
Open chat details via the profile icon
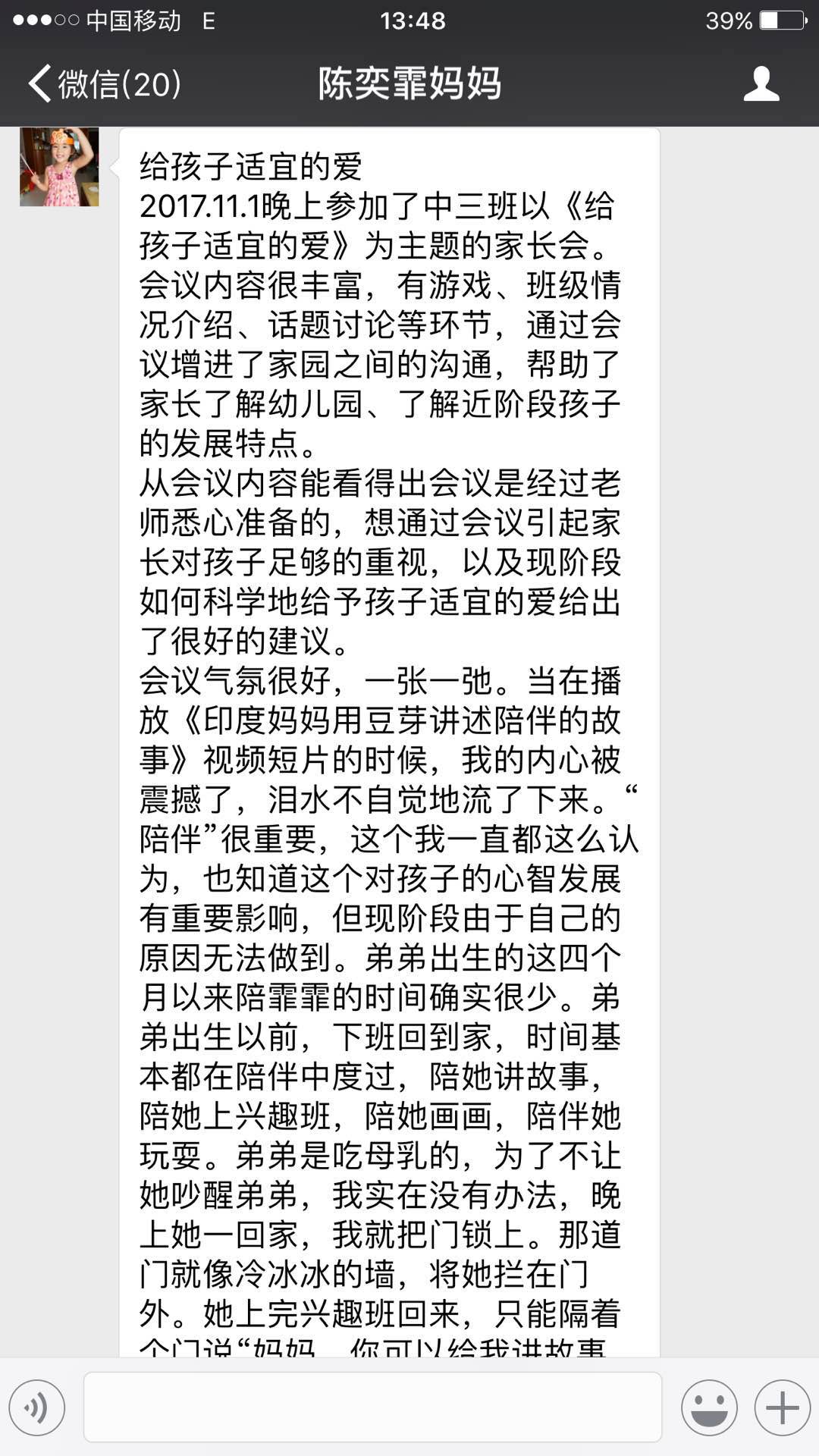(761, 83)
